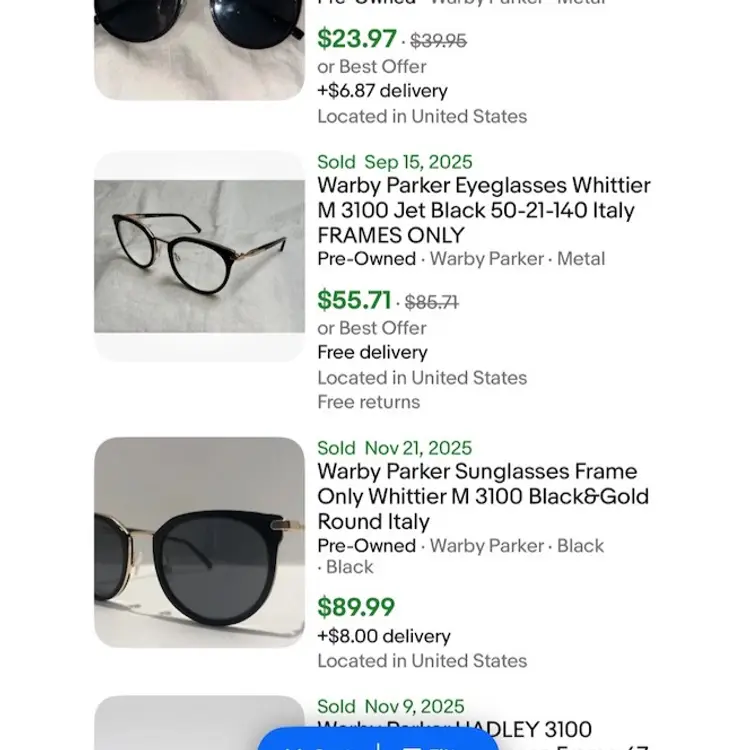Open the Whittier Jet Black eyeglasses listing
This screenshot has width=750, height=750.
pyautogui.click(x=483, y=210)
